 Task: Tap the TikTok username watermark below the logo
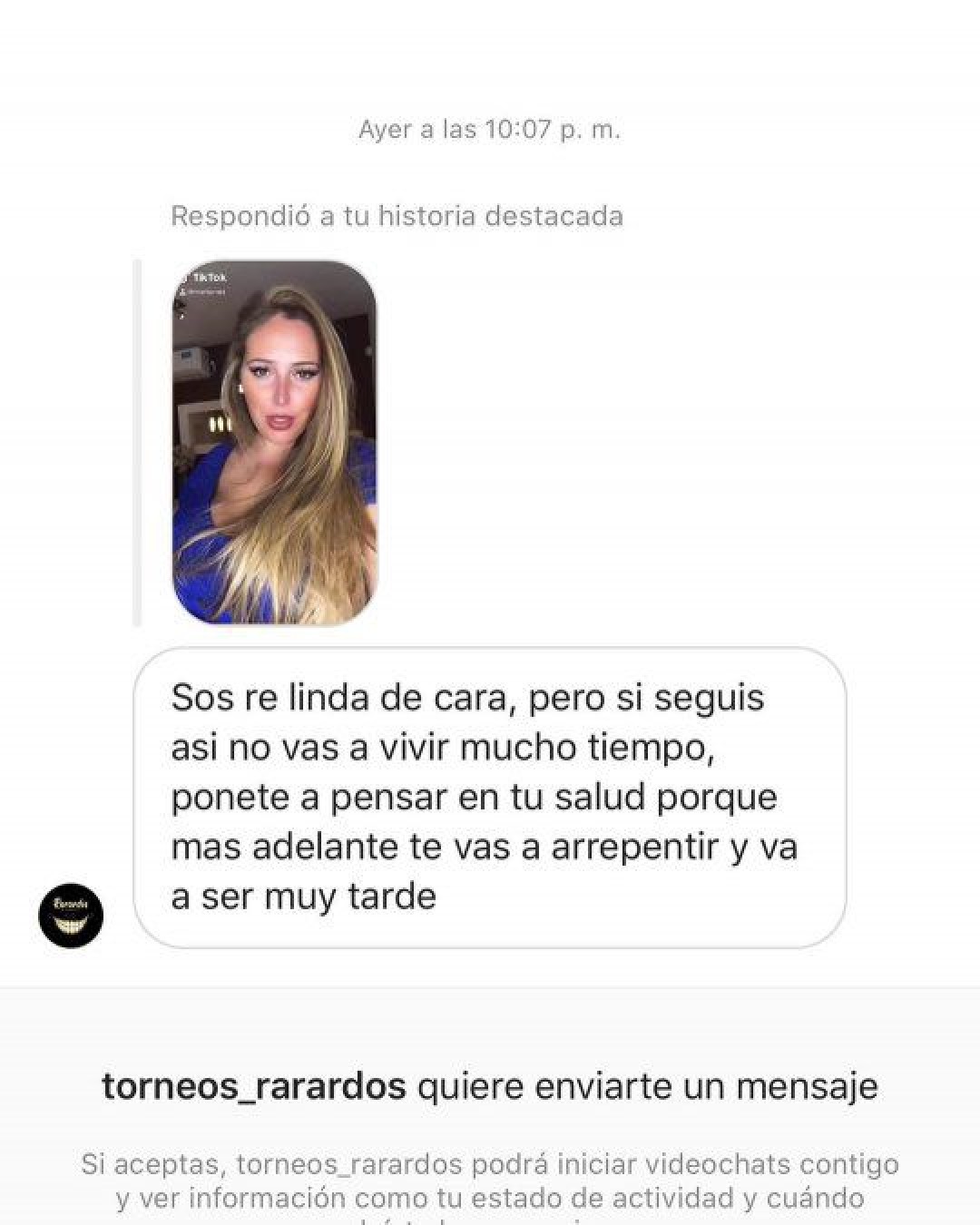tap(209, 290)
